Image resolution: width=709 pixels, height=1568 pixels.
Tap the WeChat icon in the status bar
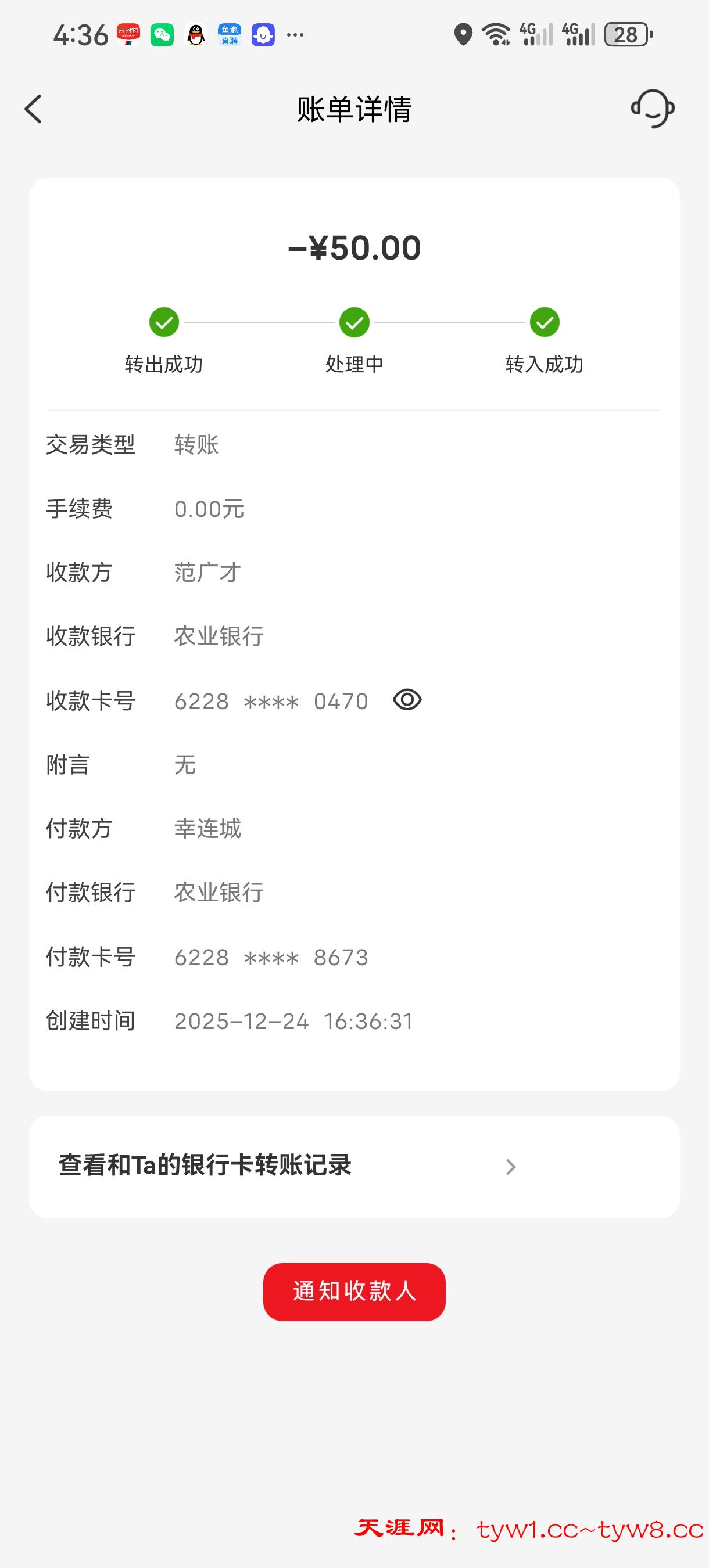coord(162,35)
